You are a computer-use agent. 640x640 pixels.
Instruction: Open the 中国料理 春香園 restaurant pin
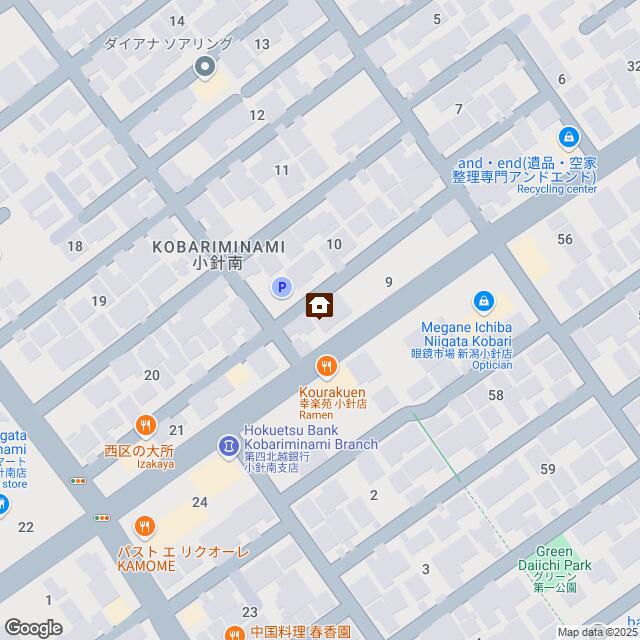pos(233,633)
